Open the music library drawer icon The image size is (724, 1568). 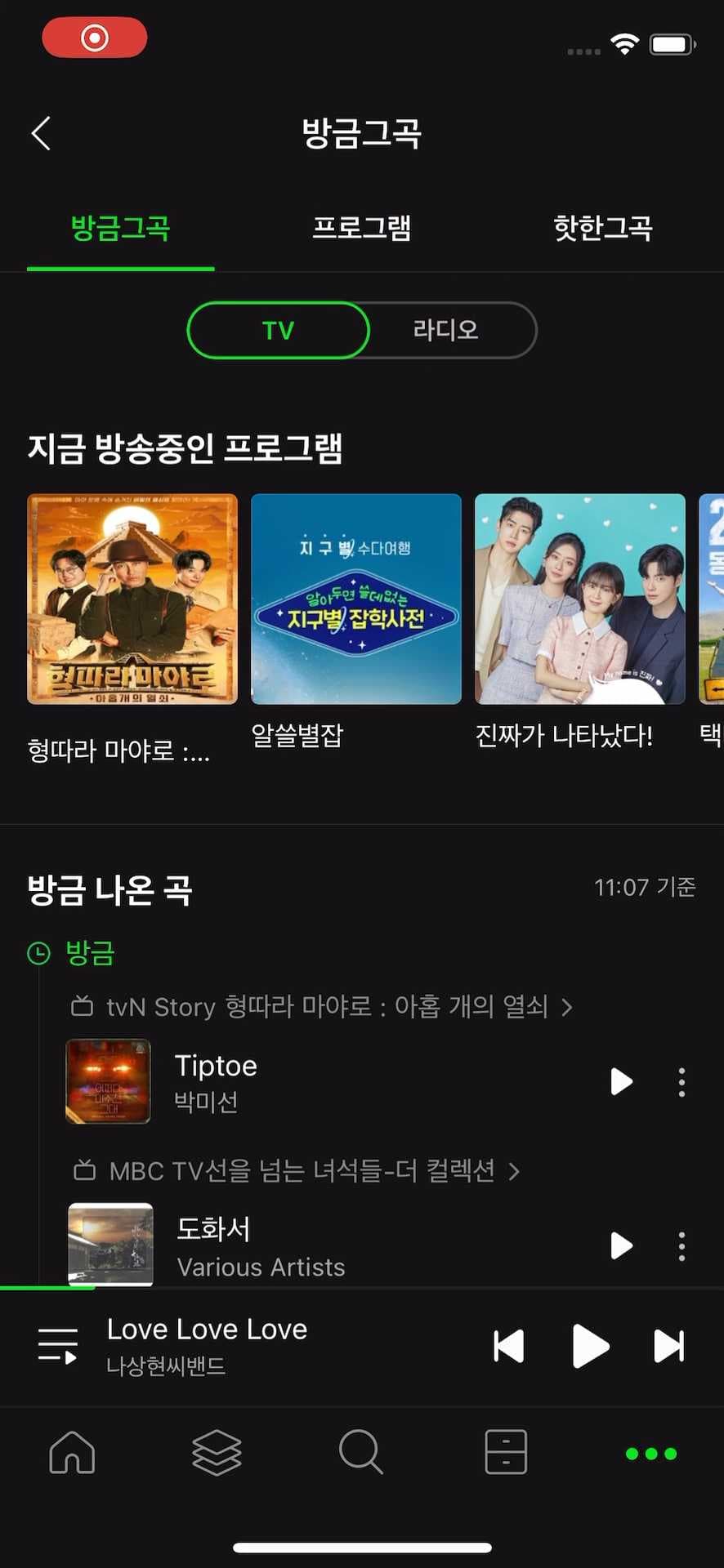[217, 1454]
